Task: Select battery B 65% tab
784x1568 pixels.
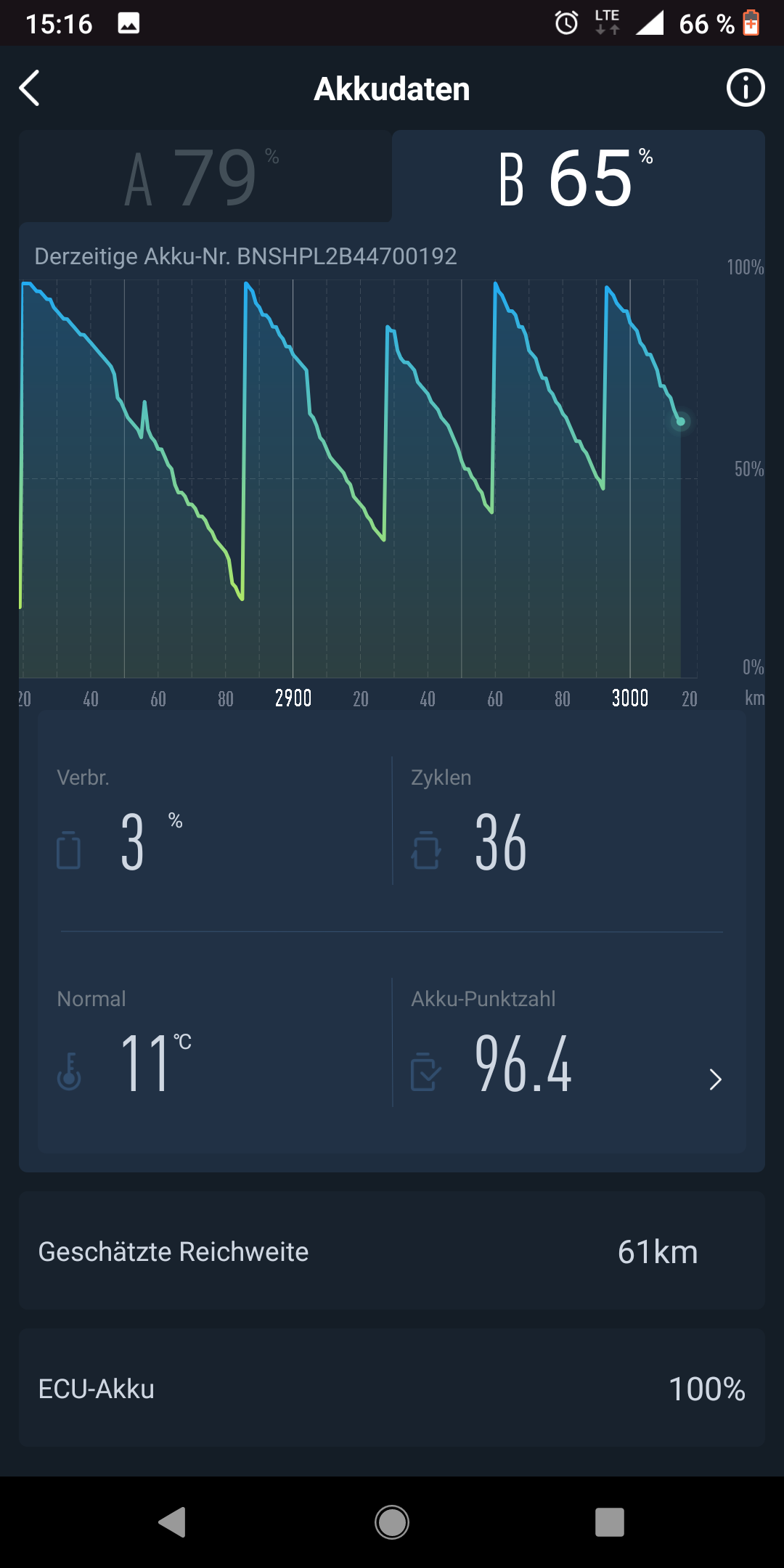Action: click(x=578, y=177)
